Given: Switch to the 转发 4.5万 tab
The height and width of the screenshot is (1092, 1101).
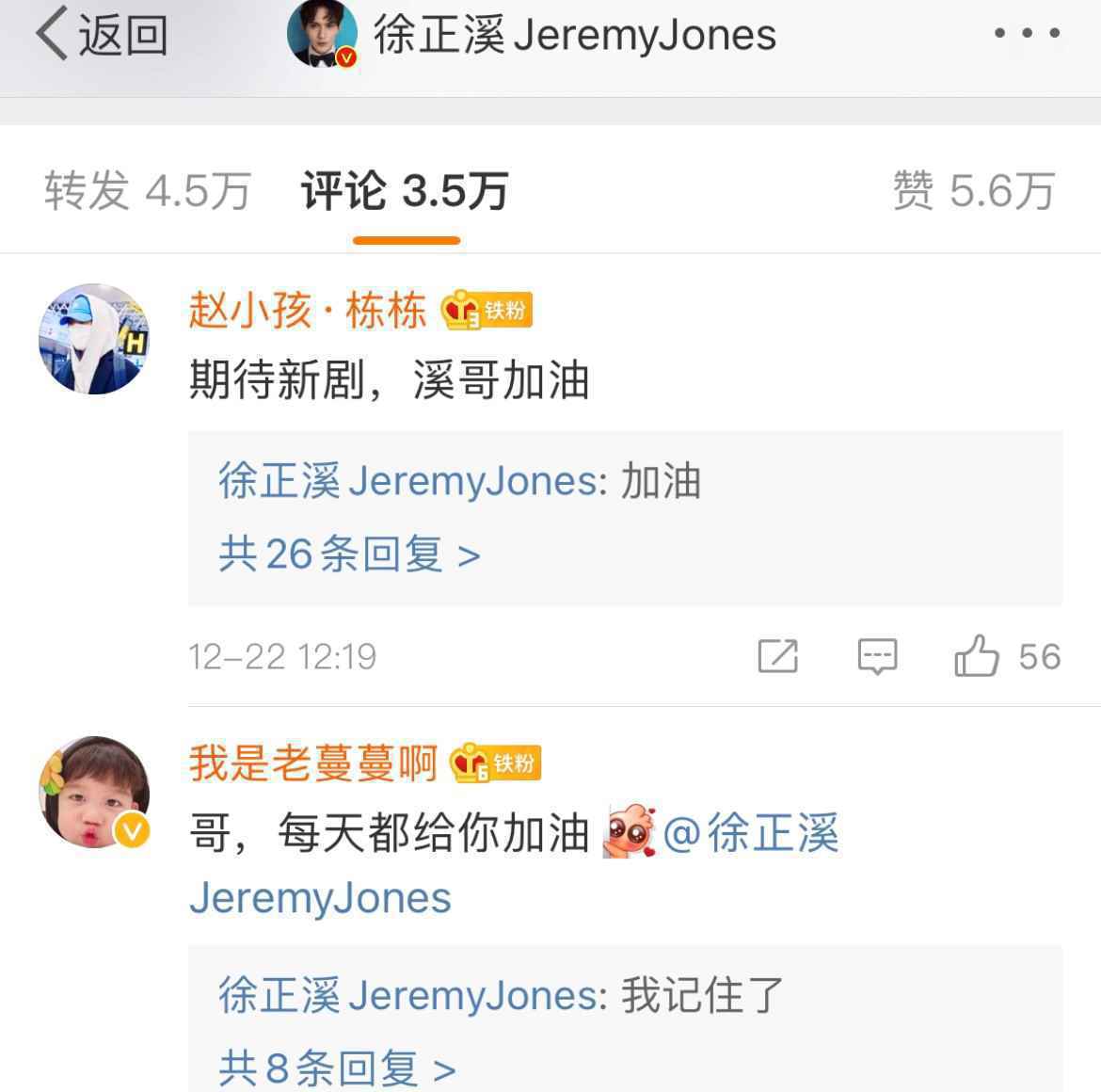Looking at the screenshot, I should (147, 191).
